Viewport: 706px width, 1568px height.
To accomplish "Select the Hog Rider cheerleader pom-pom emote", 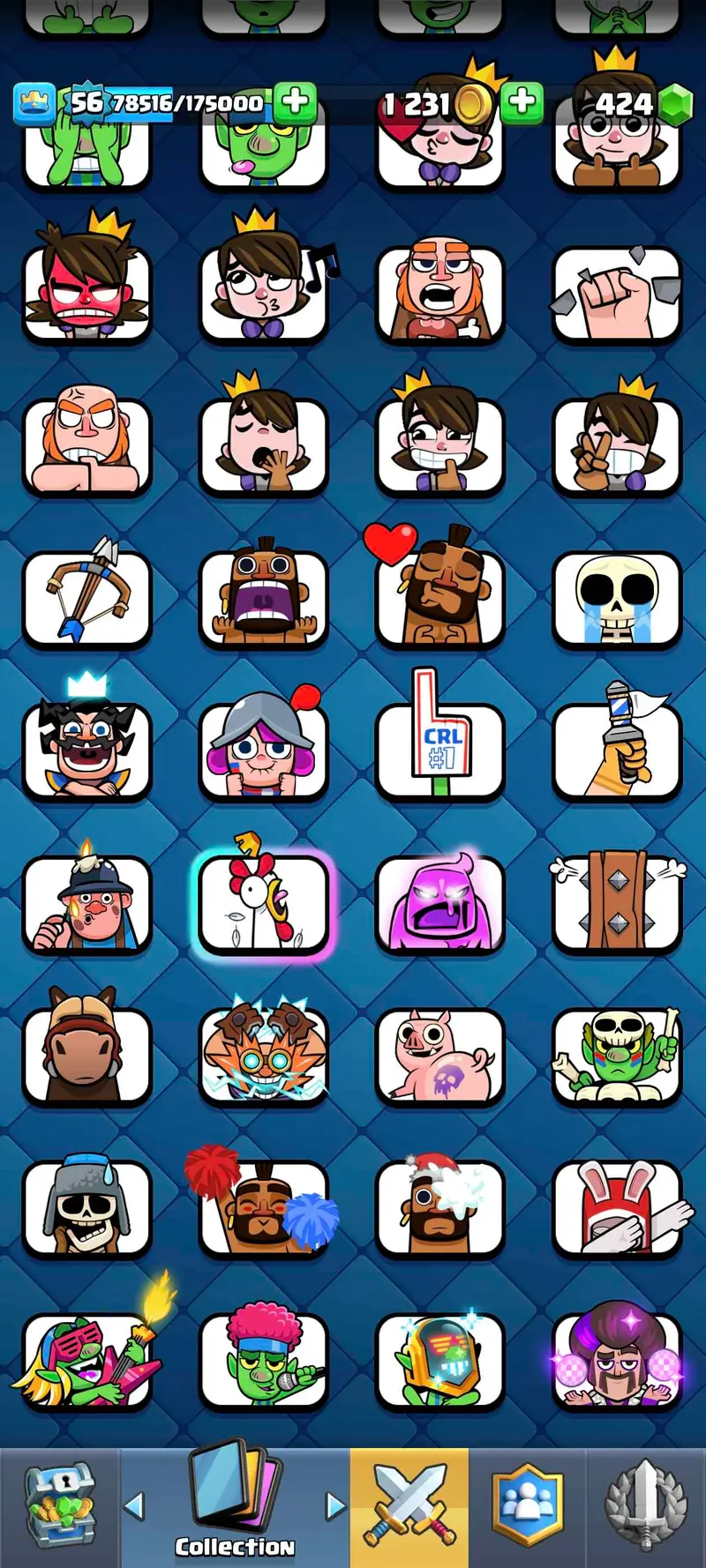I will pos(263,1206).
